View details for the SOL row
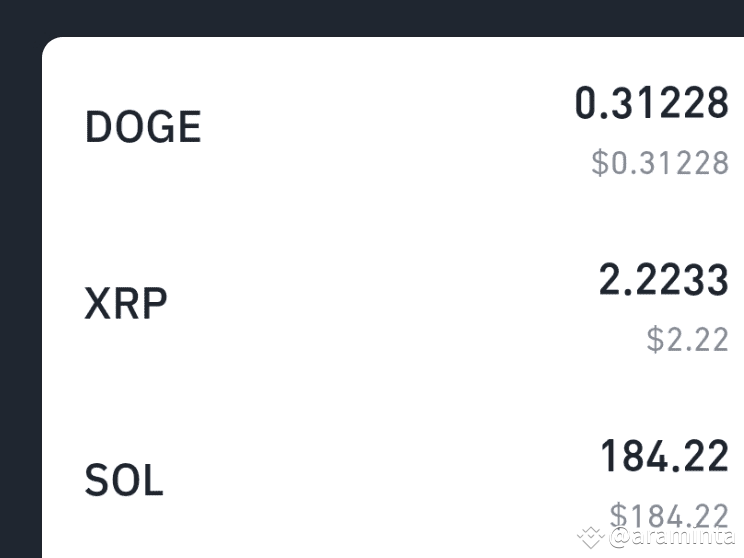This screenshot has height=558, width=744. [x=124, y=482]
